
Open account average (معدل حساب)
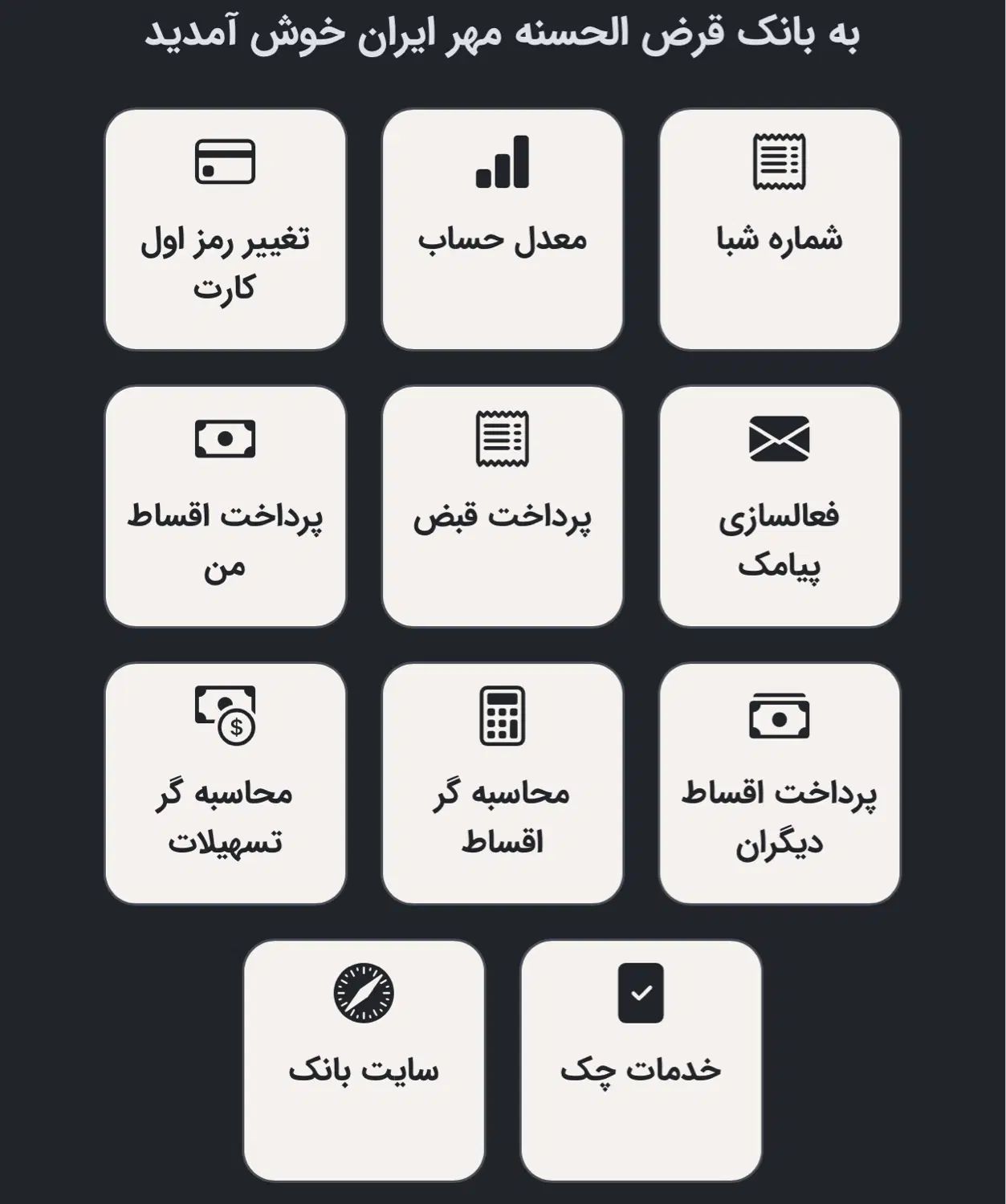[503, 230]
